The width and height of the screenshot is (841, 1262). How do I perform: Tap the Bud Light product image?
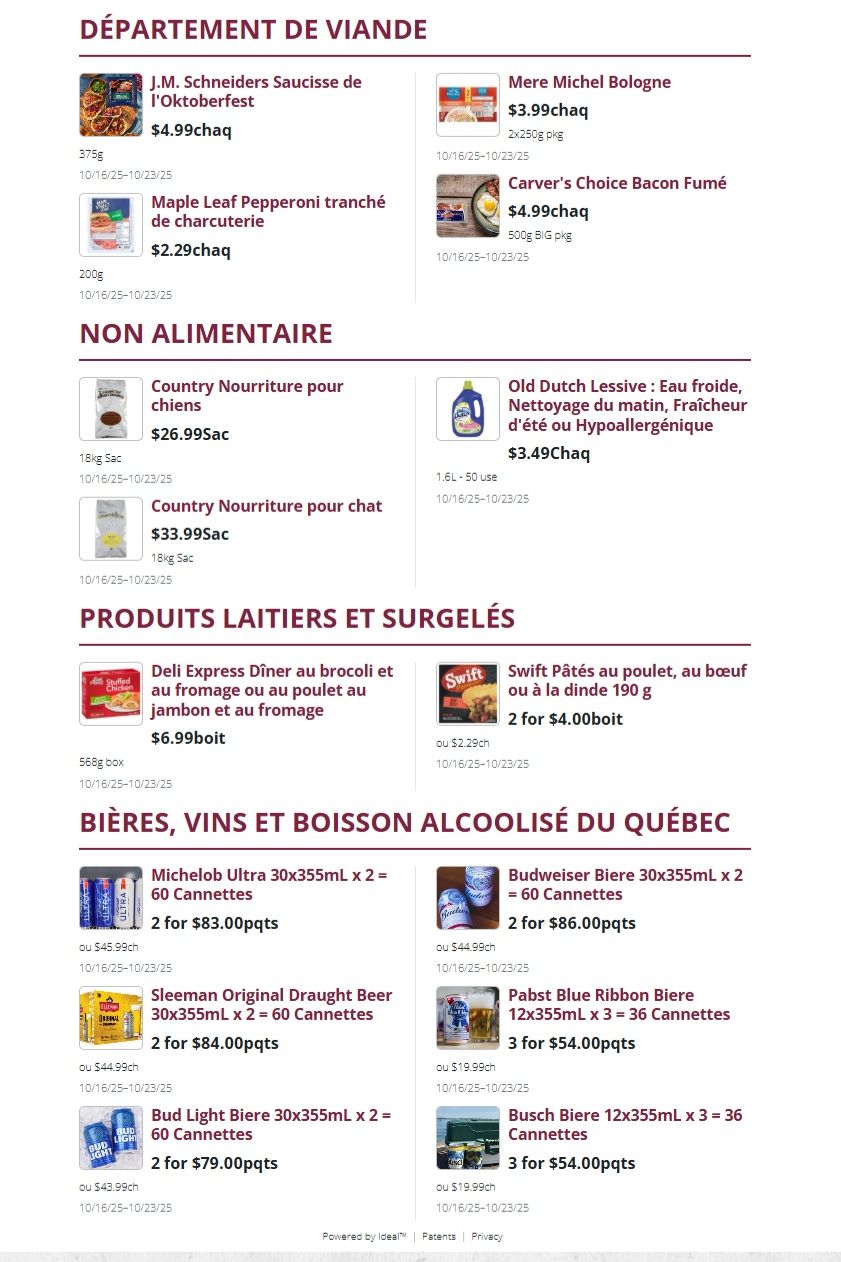tap(111, 1138)
